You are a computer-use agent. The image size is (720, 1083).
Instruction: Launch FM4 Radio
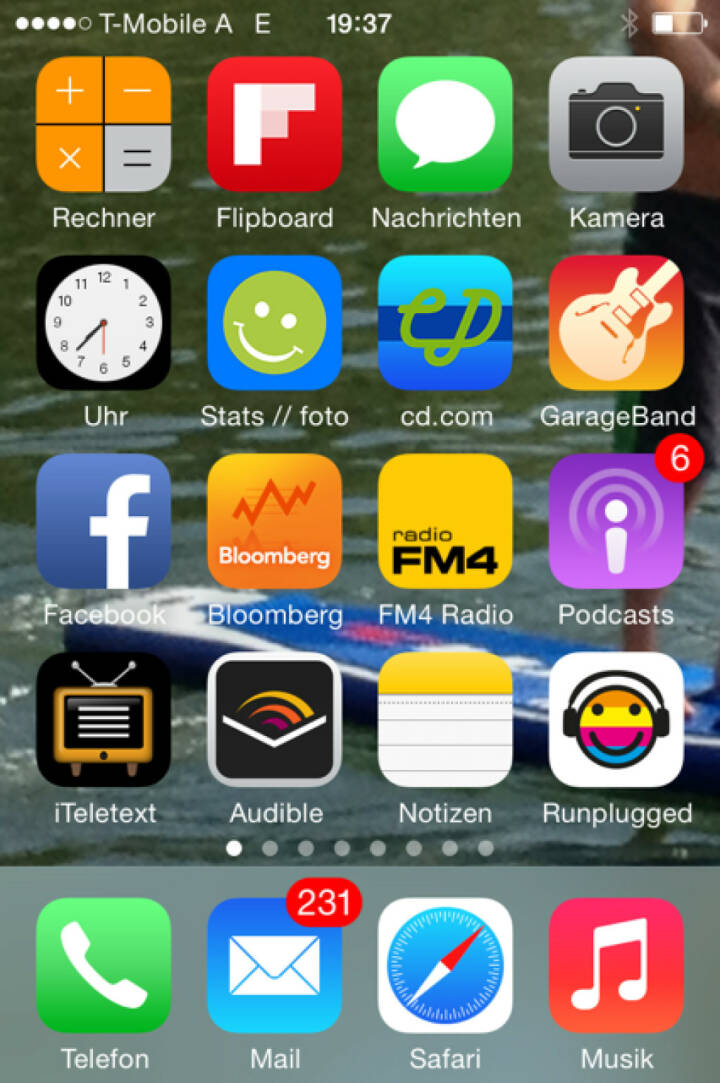(x=445, y=521)
